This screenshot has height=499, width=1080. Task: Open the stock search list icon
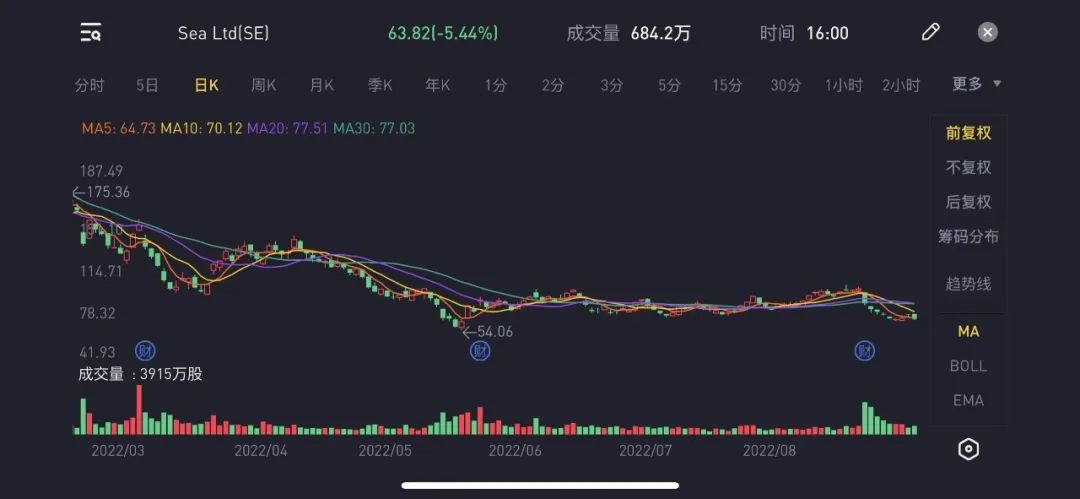[91, 33]
